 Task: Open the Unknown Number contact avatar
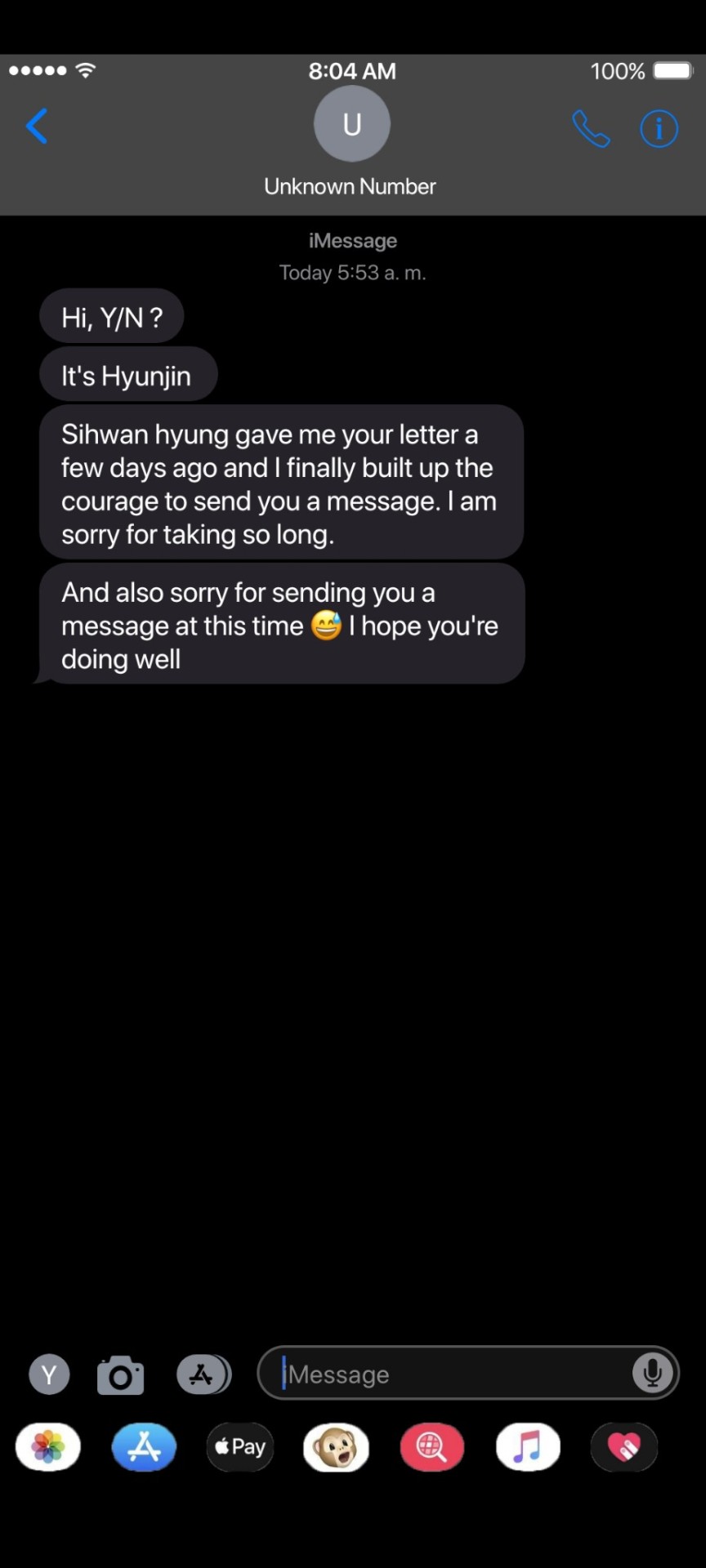click(352, 124)
